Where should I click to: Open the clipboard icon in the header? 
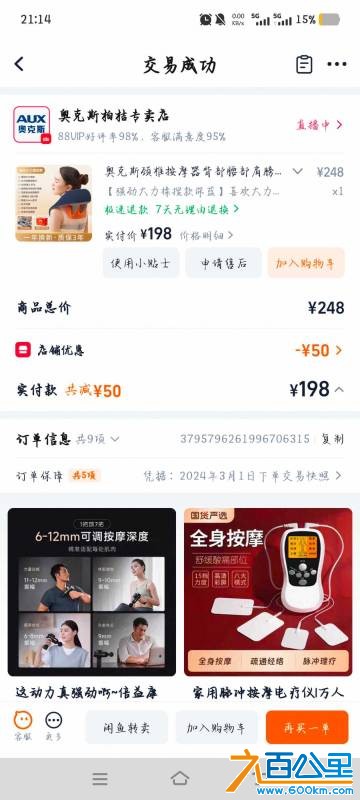pyautogui.click(x=304, y=64)
